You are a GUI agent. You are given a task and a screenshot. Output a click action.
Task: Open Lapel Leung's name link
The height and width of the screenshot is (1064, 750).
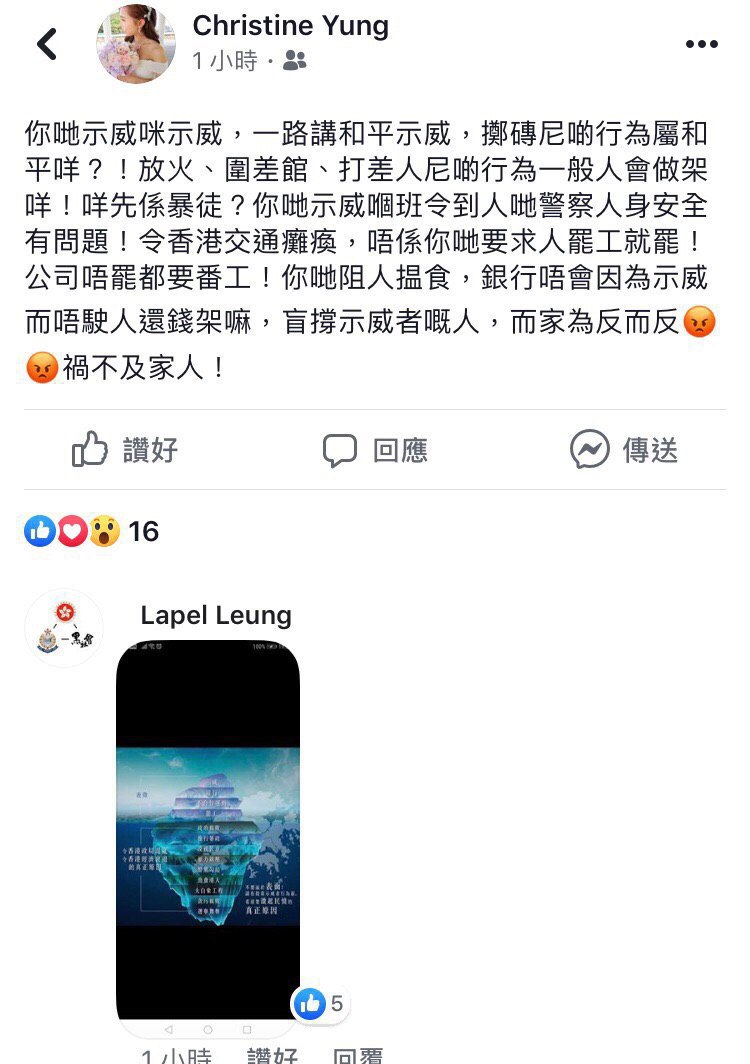(x=216, y=615)
